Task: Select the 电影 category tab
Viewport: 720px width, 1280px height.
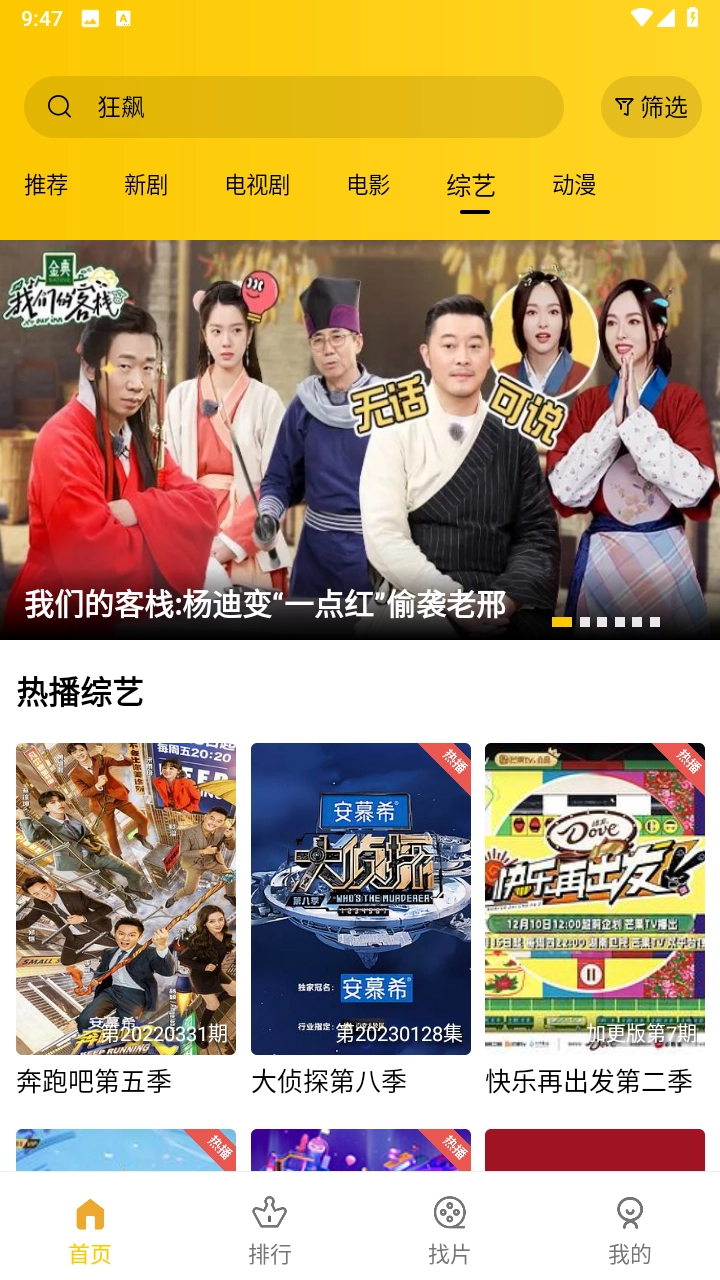Action: (368, 185)
